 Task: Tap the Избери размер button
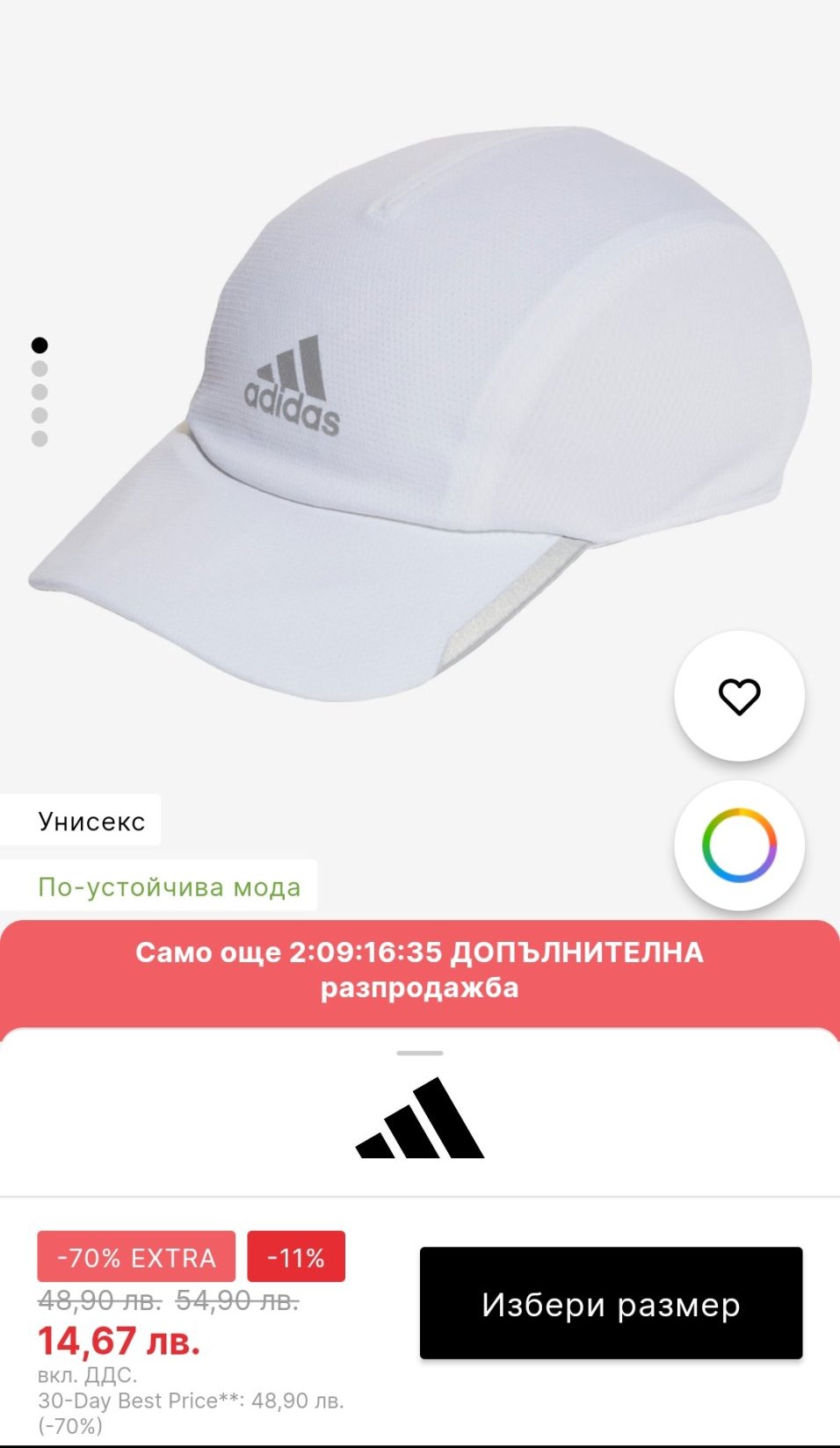tap(611, 1303)
